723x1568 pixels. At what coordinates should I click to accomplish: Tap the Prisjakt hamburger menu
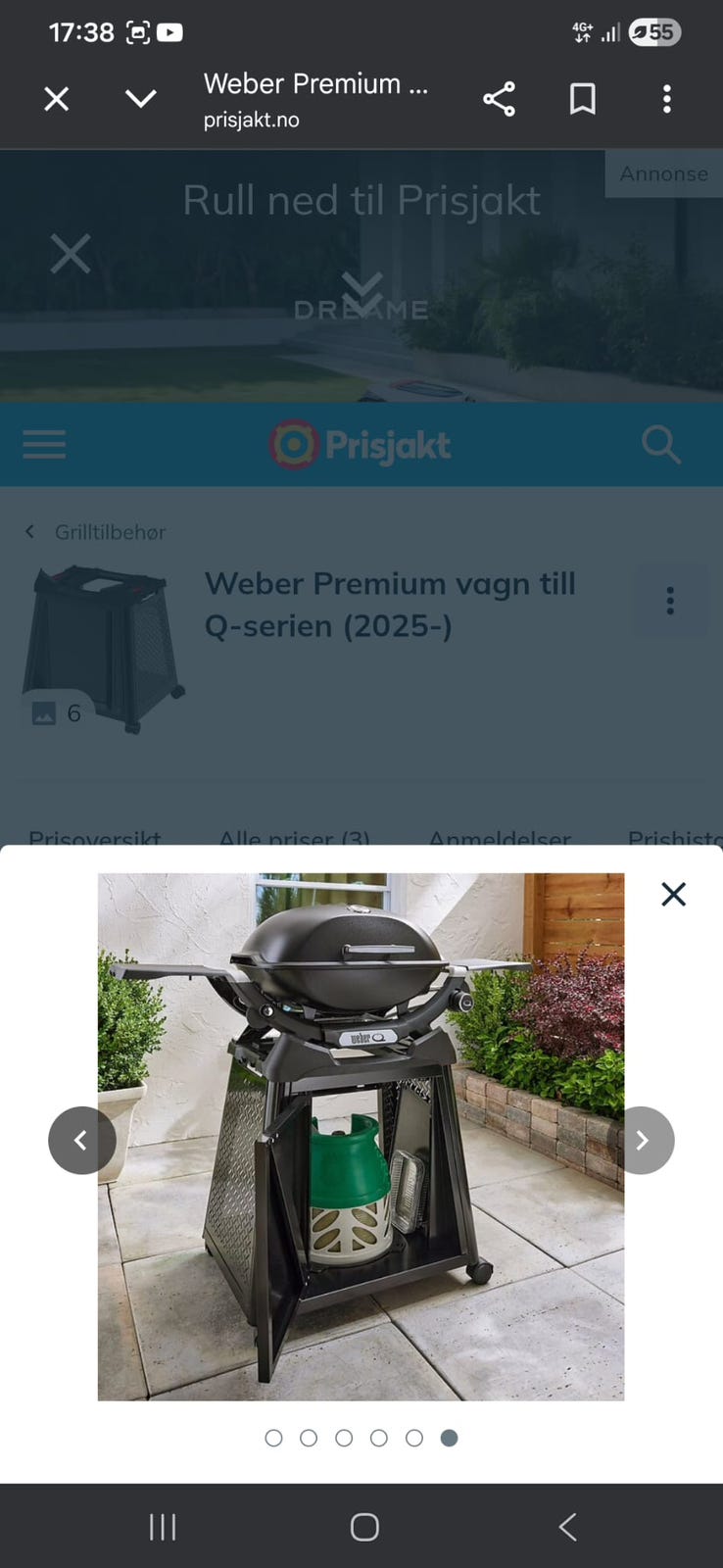43,444
